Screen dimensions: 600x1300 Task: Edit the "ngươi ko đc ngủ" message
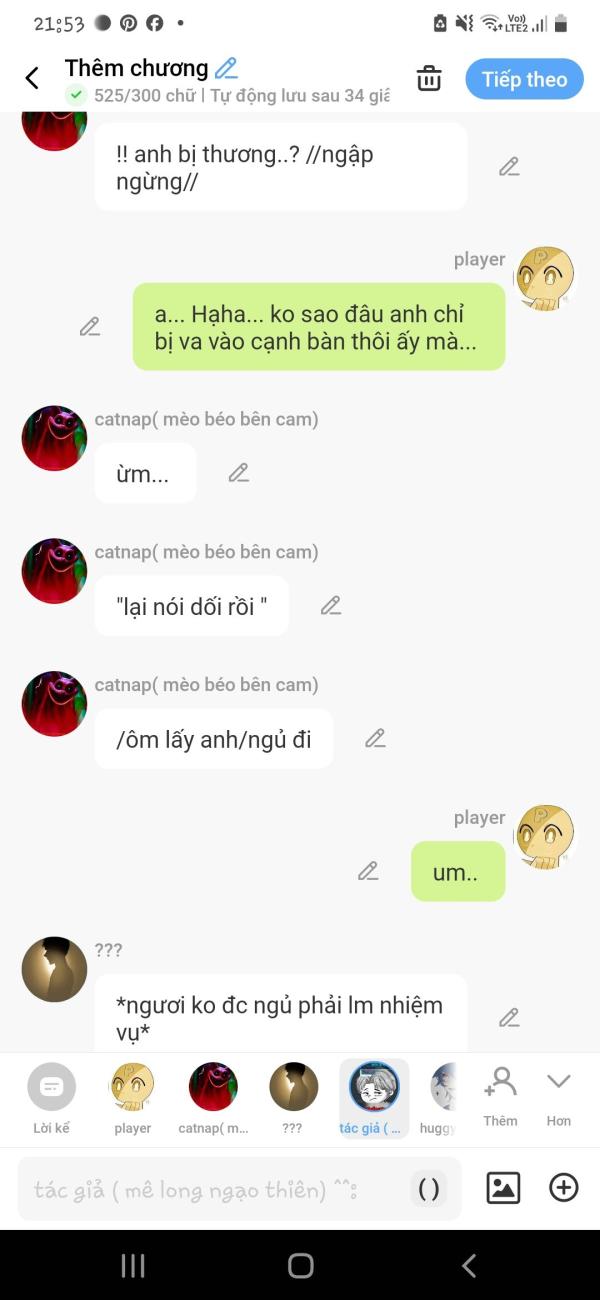click(x=509, y=1017)
